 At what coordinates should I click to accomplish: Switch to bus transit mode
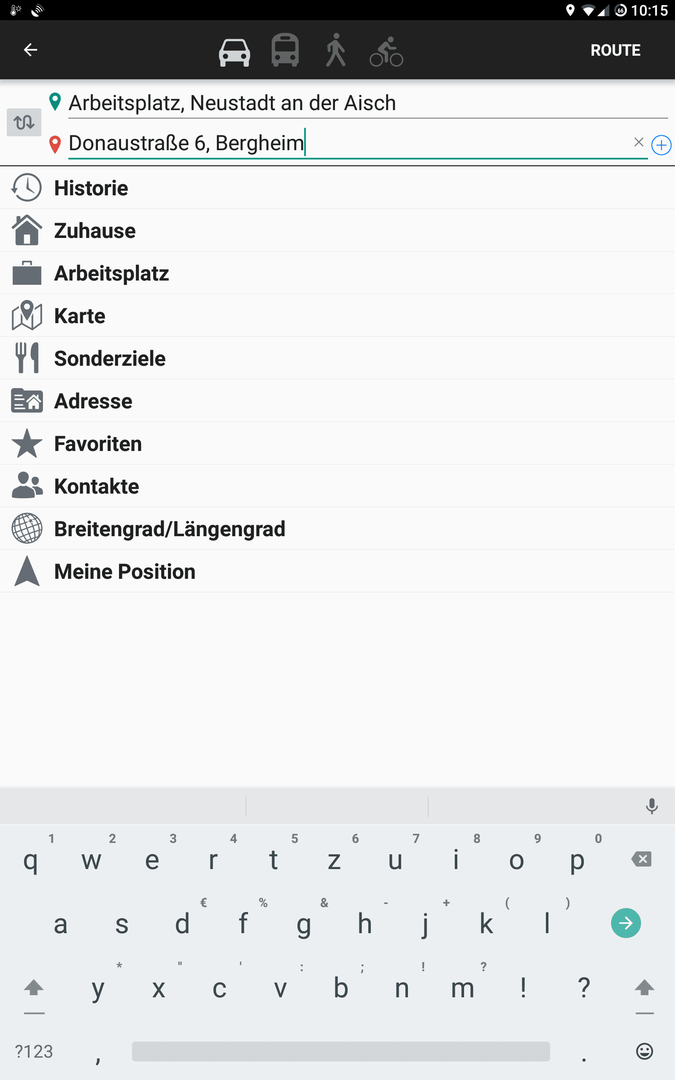(x=285, y=50)
